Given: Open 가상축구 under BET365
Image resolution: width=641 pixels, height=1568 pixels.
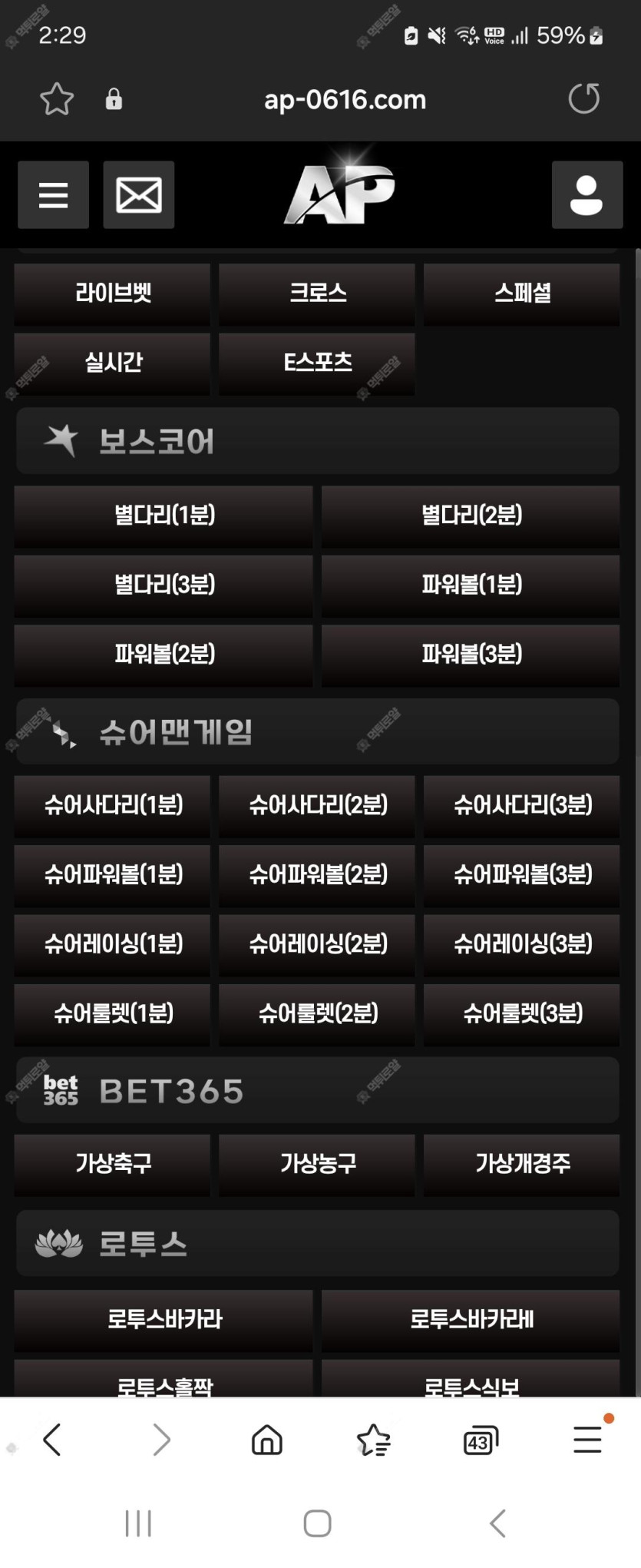Looking at the screenshot, I should tap(112, 1164).
